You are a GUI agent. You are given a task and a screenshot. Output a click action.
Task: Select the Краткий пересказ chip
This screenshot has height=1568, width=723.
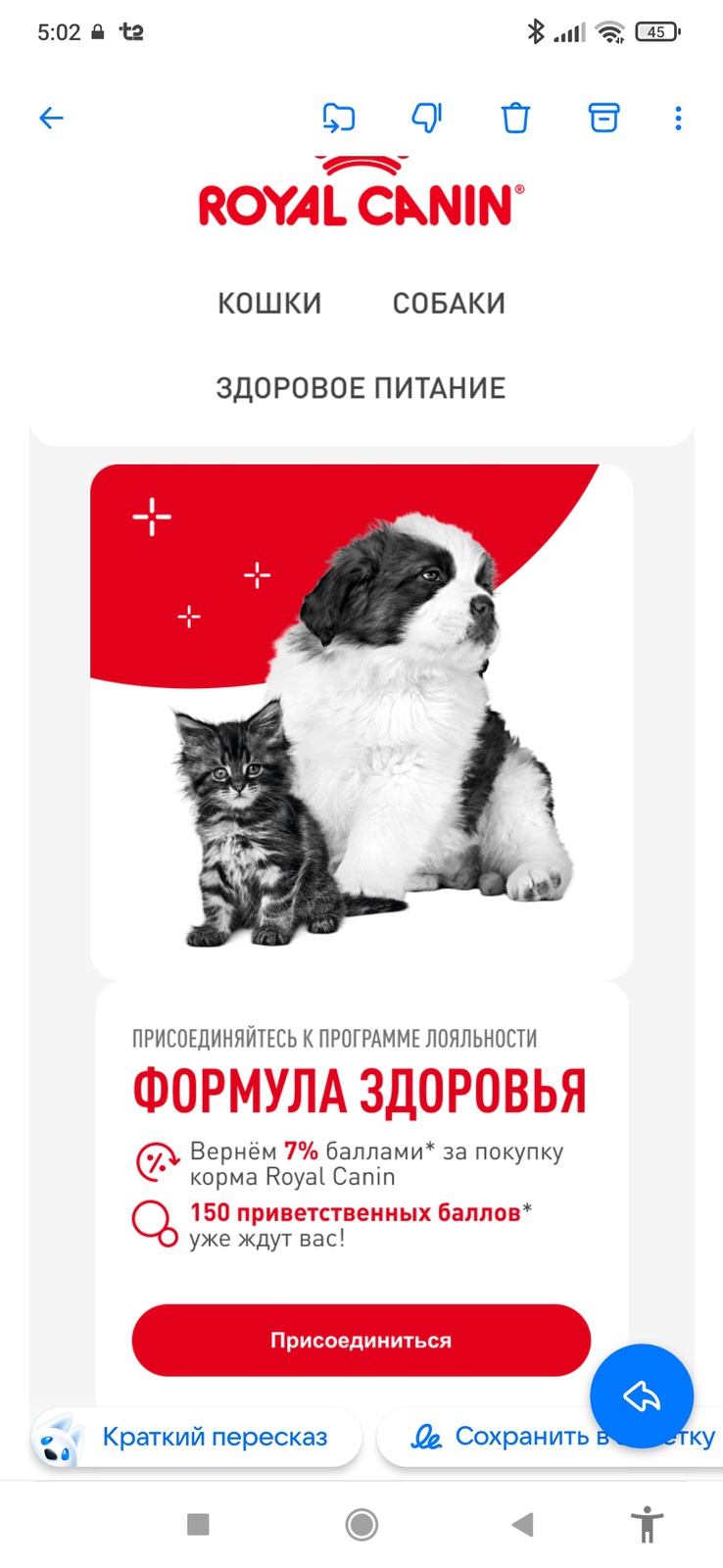point(195,1438)
